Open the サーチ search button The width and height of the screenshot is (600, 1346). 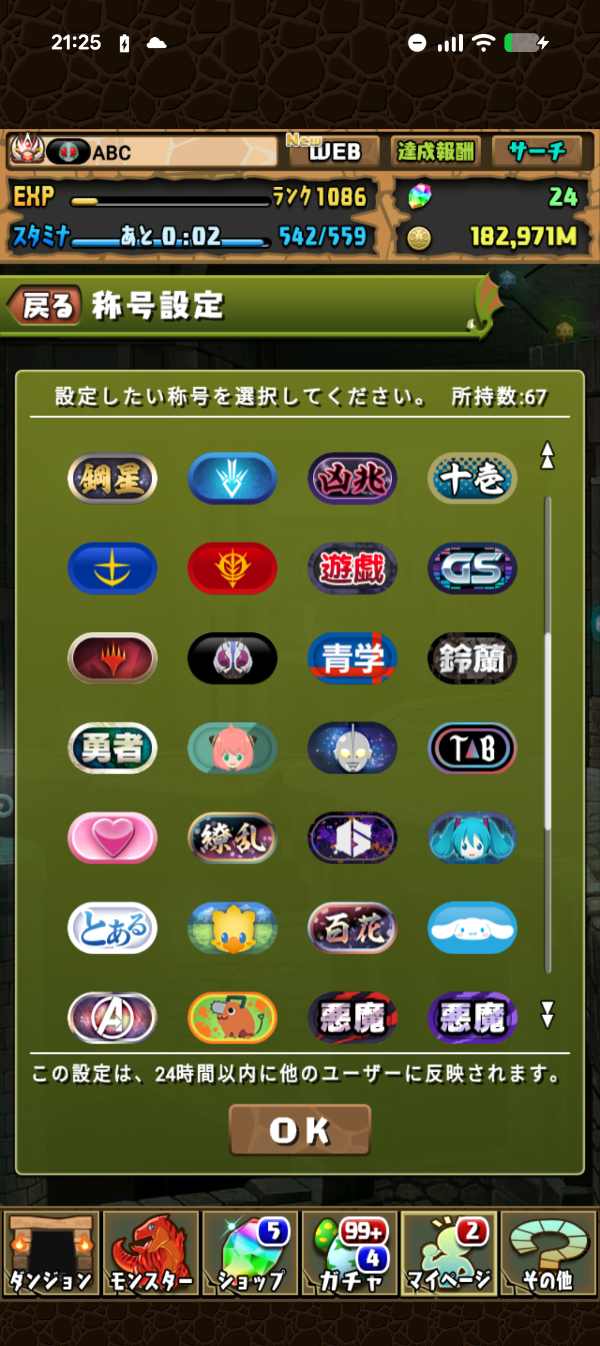tap(537, 151)
